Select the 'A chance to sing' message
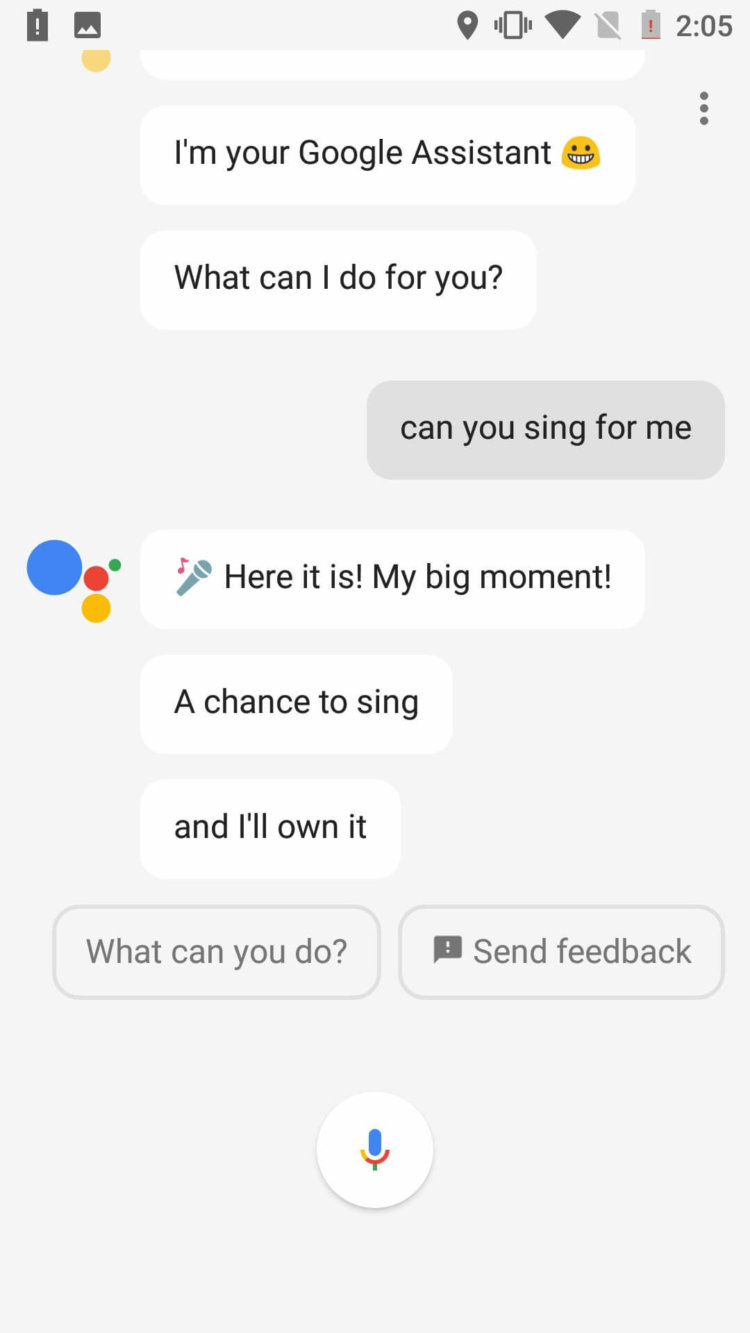This screenshot has width=750, height=1333. [296, 702]
